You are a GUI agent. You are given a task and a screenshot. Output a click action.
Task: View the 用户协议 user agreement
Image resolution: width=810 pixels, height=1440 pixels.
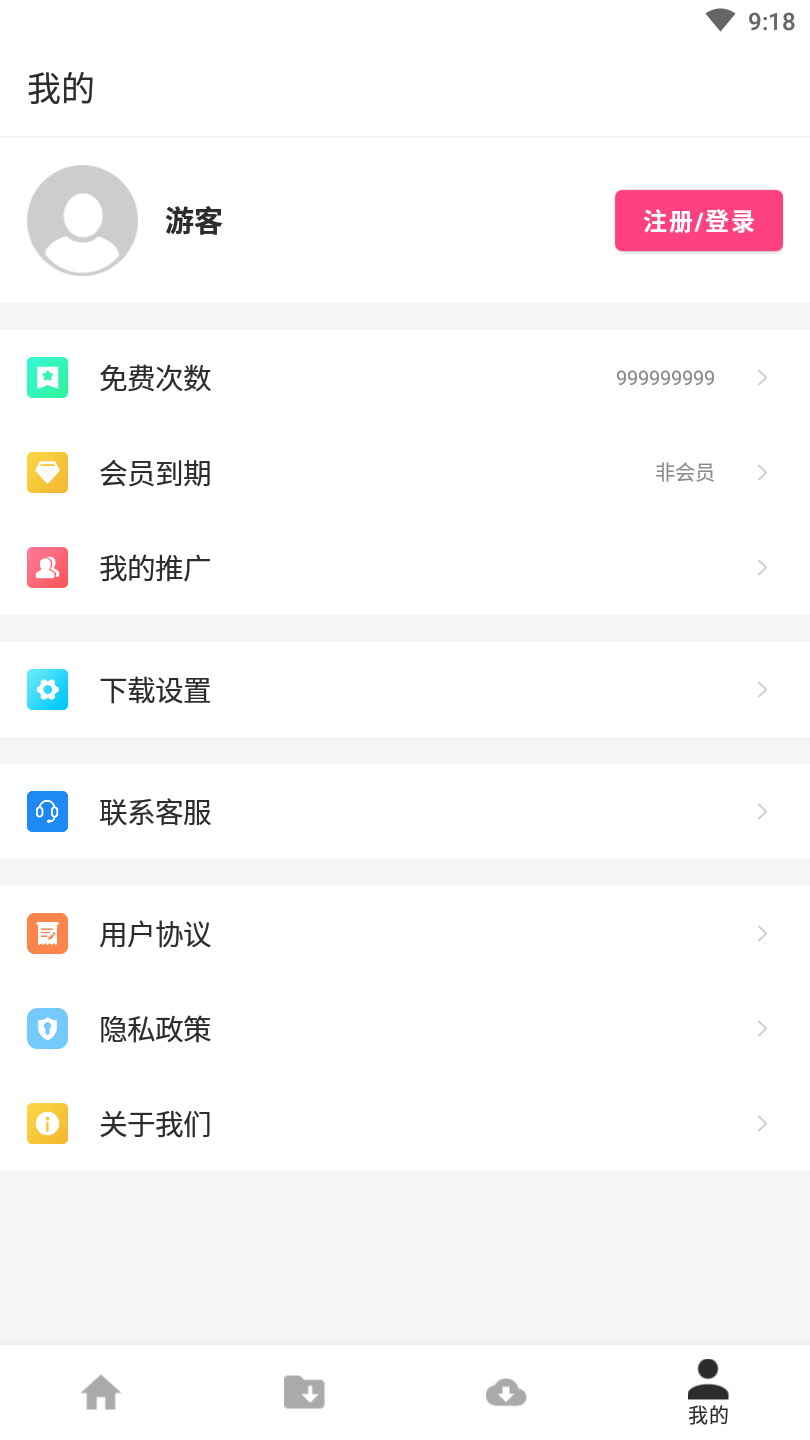coord(405,934)
